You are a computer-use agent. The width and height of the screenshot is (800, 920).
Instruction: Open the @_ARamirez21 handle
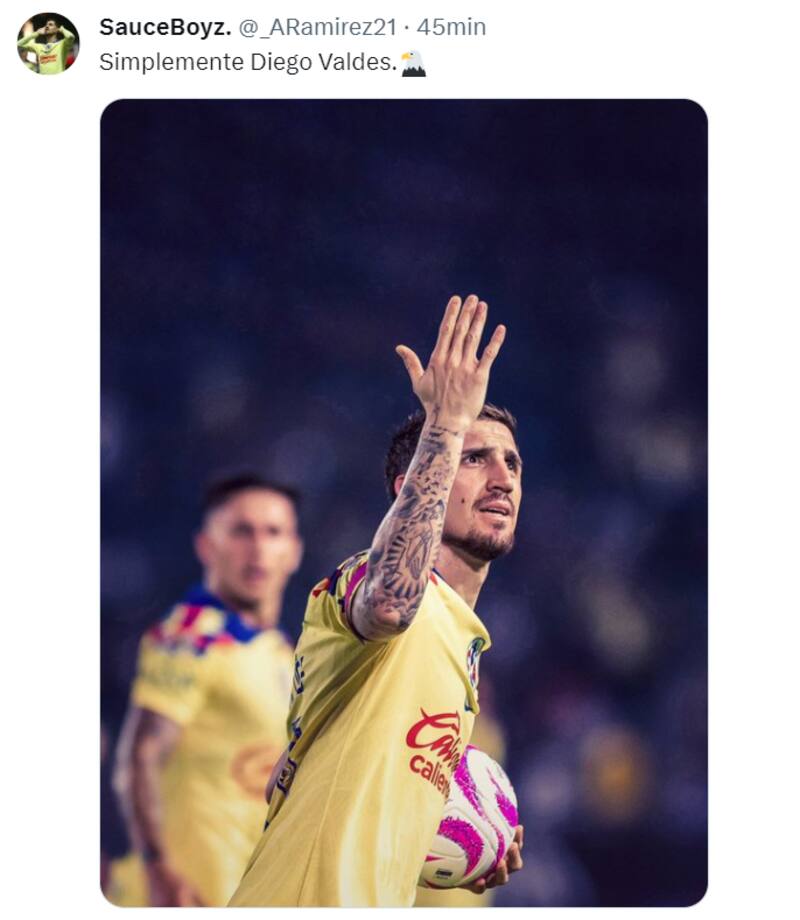click(x=317, y=28)
